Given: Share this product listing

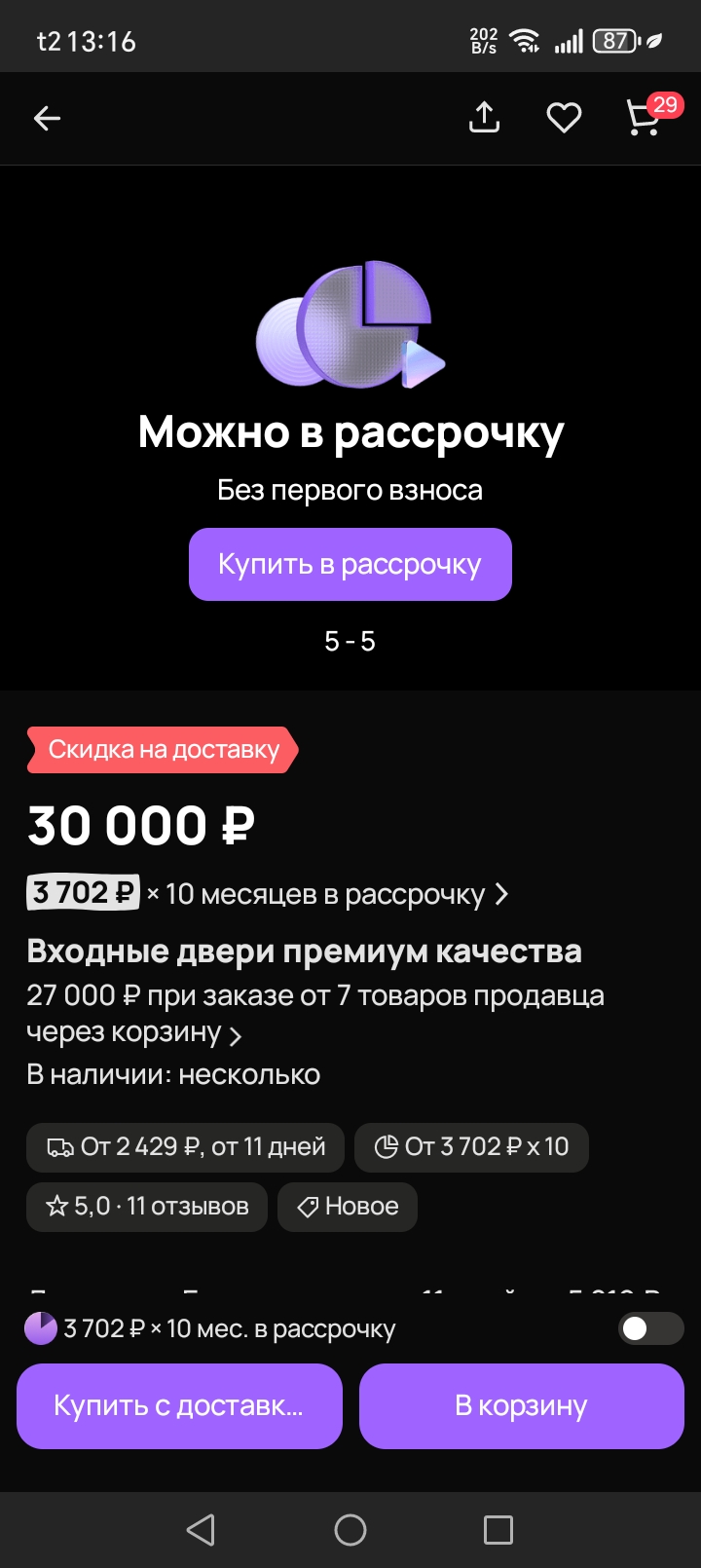Looking at the screenshot, I should pyautogui.click(x=484, y=118).
